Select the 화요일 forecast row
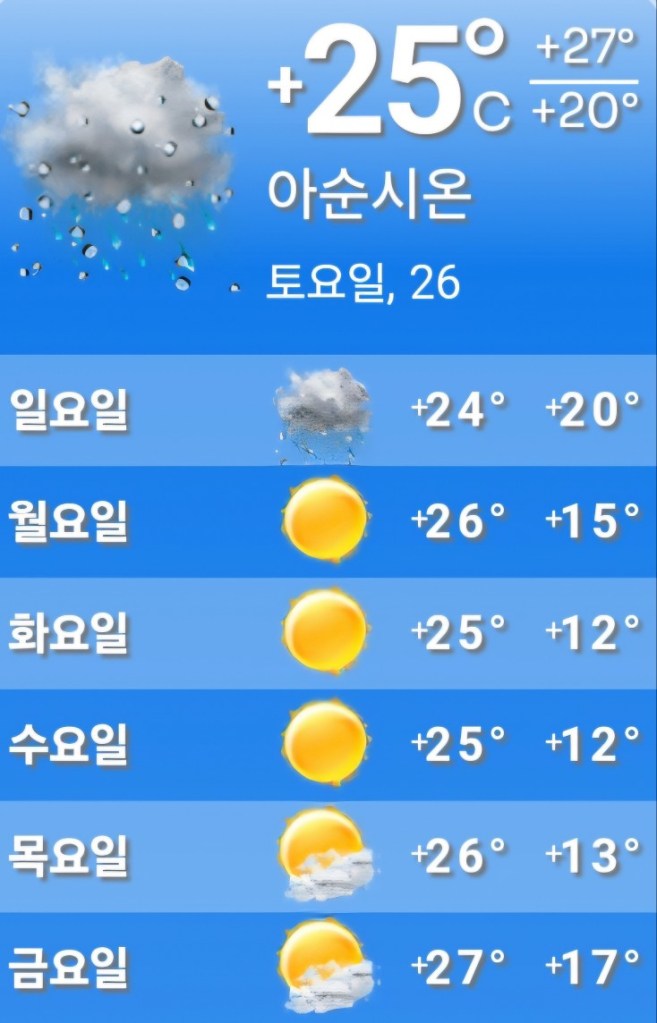657x1023 pixels. [328, 633]
